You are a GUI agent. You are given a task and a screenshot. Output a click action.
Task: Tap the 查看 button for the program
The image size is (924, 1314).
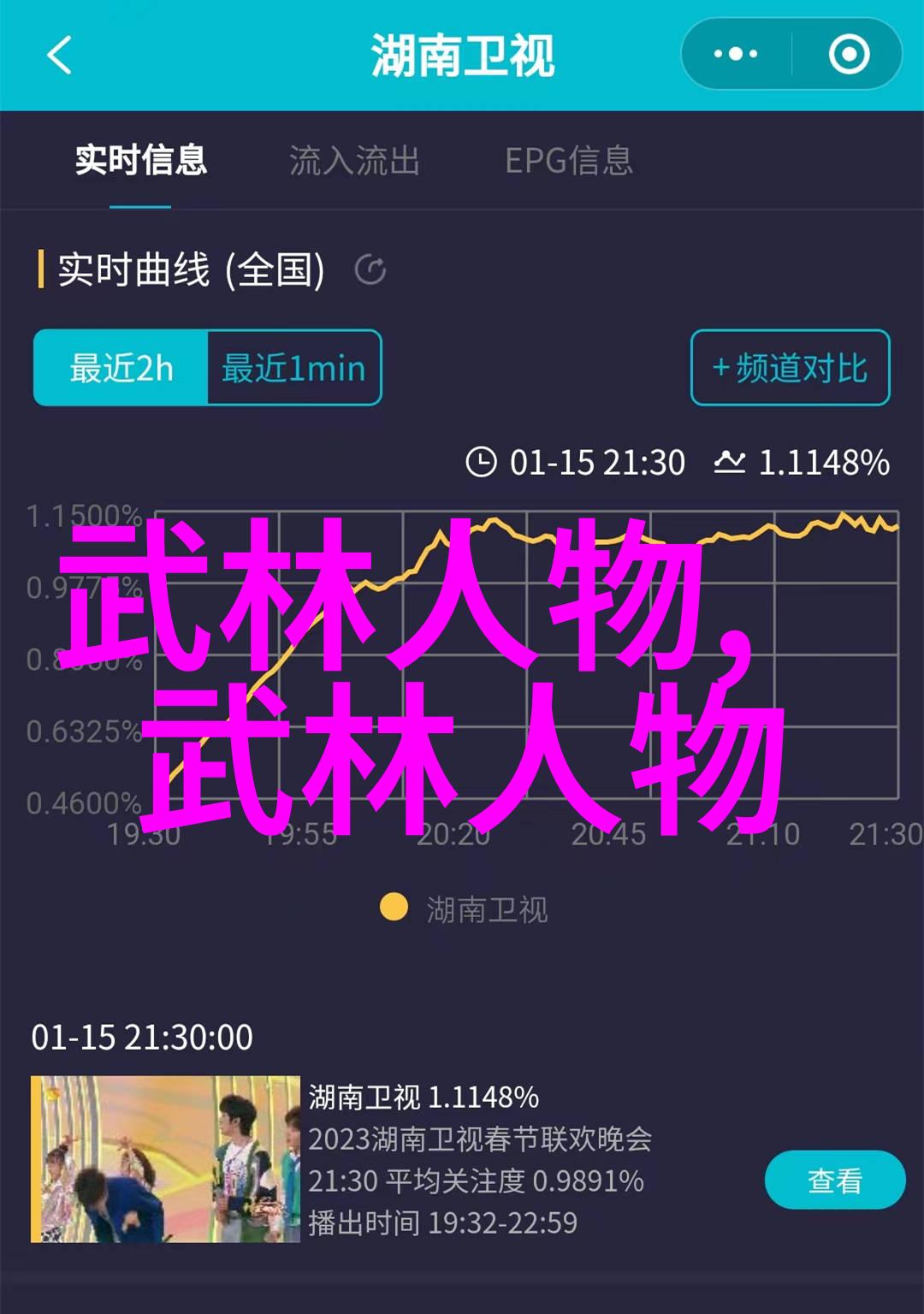coord(834,1181)
